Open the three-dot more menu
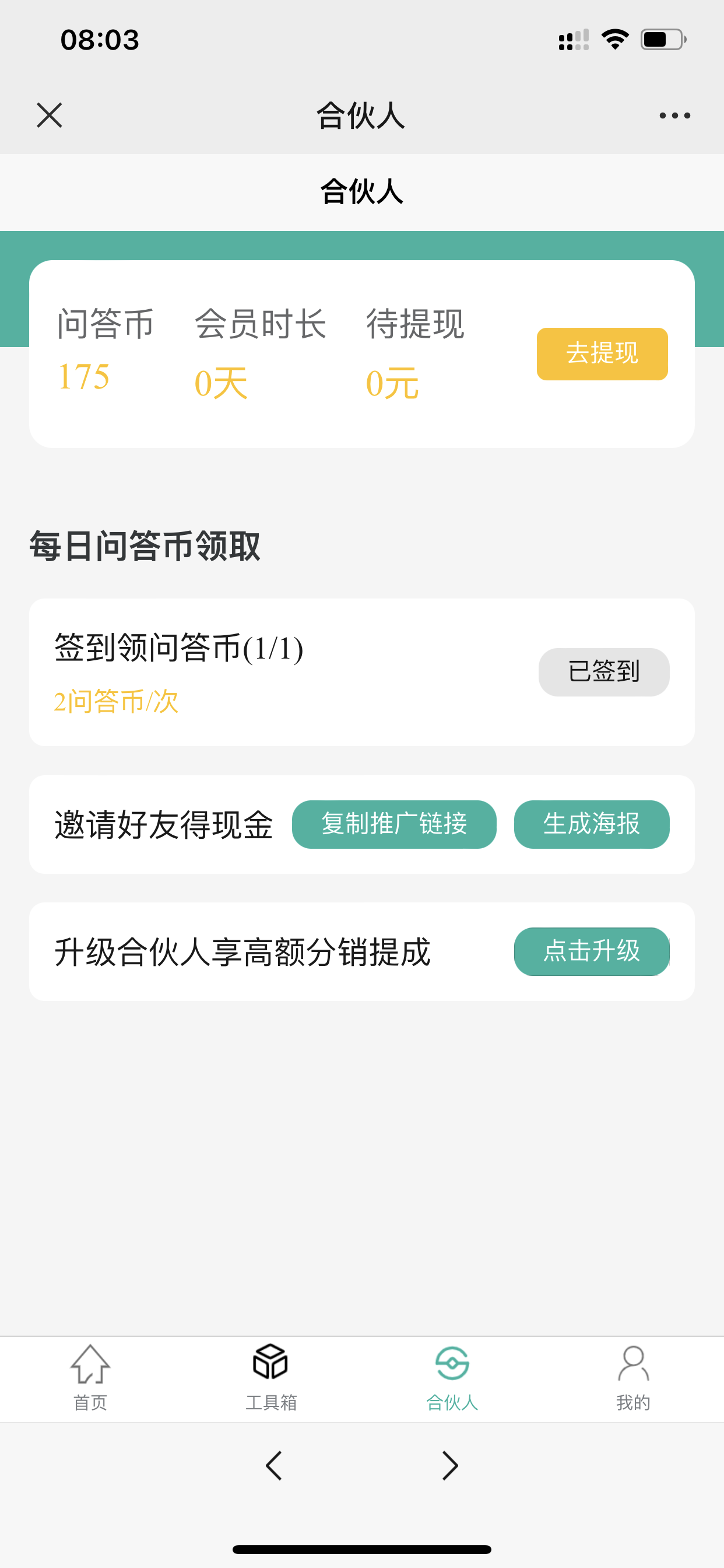This screenshot has width=724, height=1568. (674, 115)
